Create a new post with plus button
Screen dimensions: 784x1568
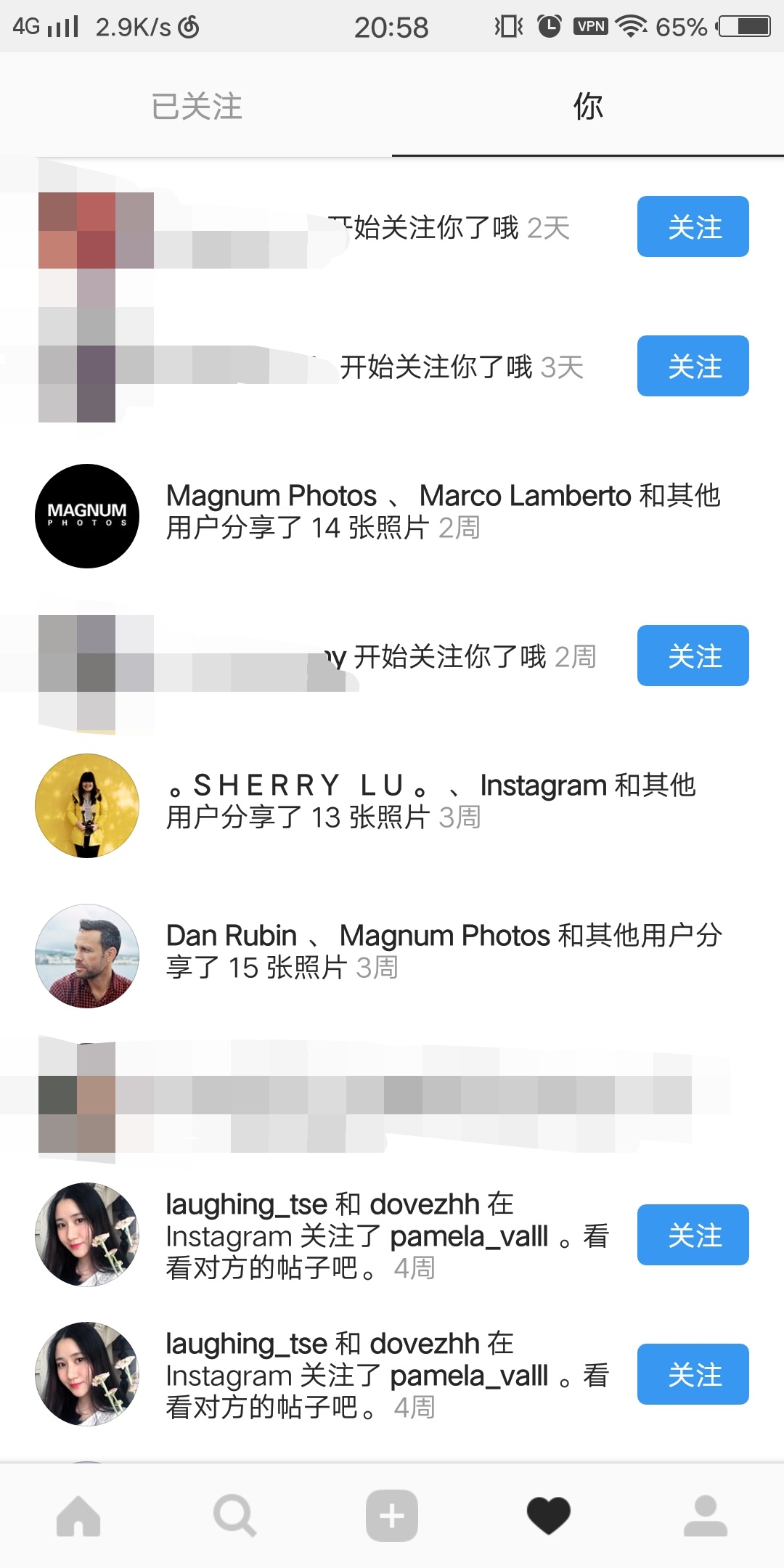point(392,1516)
